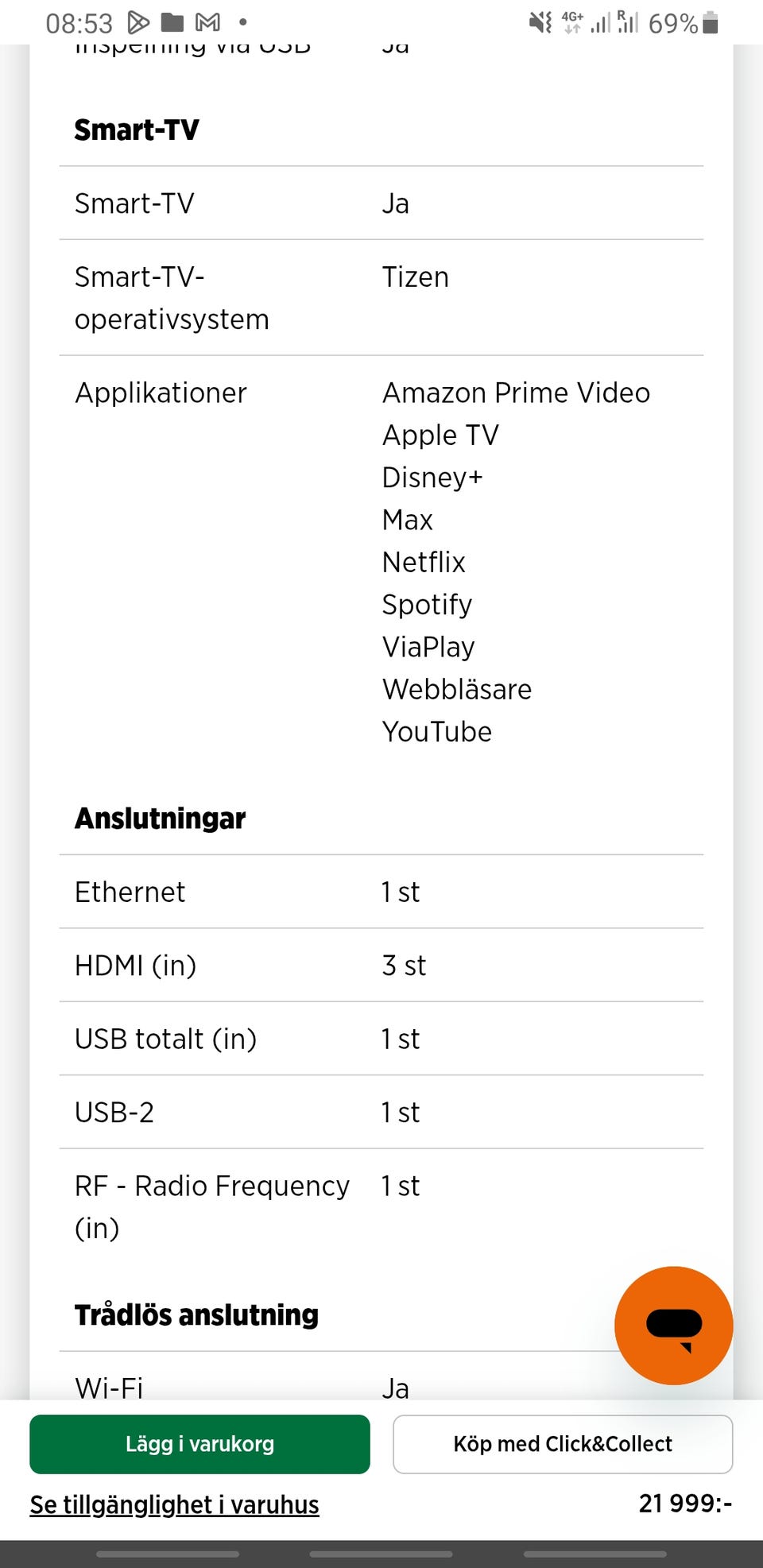This screenshot has width=763, height=1568.
Task: Open Se tillgänglighet i varuhus link
Action: (174, 1504)
